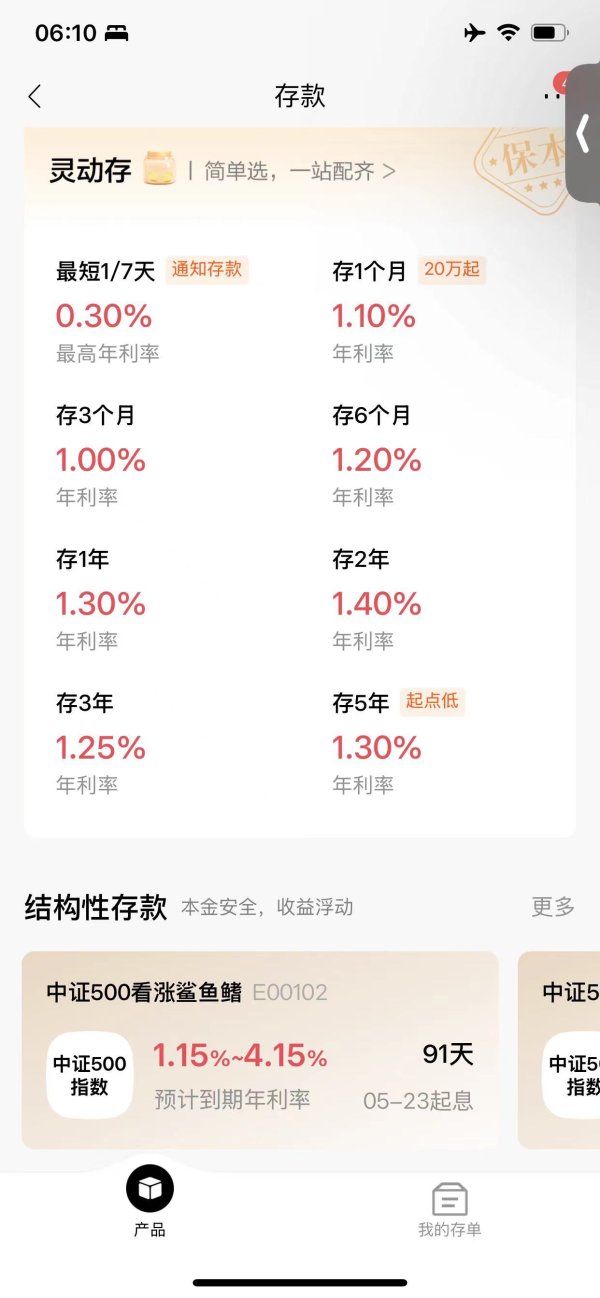600x1298 pixels.
Task: Go back from the 存款 page
Action: (35, 96)
